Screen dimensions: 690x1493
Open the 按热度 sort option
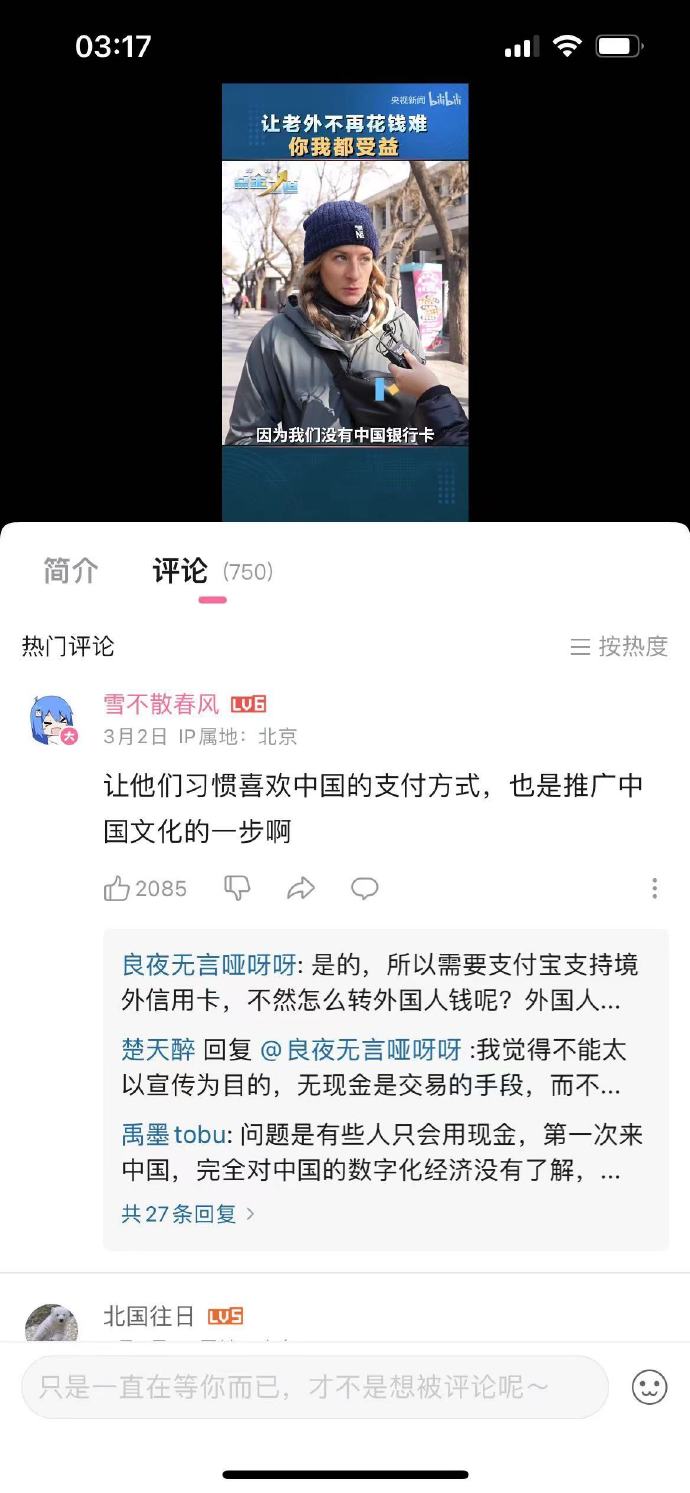click(x=620, y=647)
